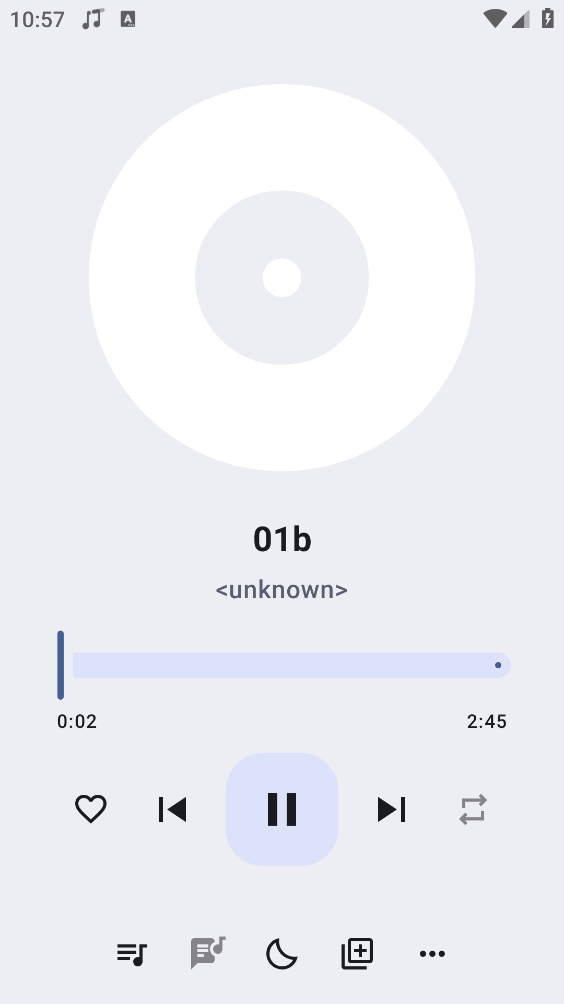Add 01b to favorites with the heart icon

click(91, 809)
